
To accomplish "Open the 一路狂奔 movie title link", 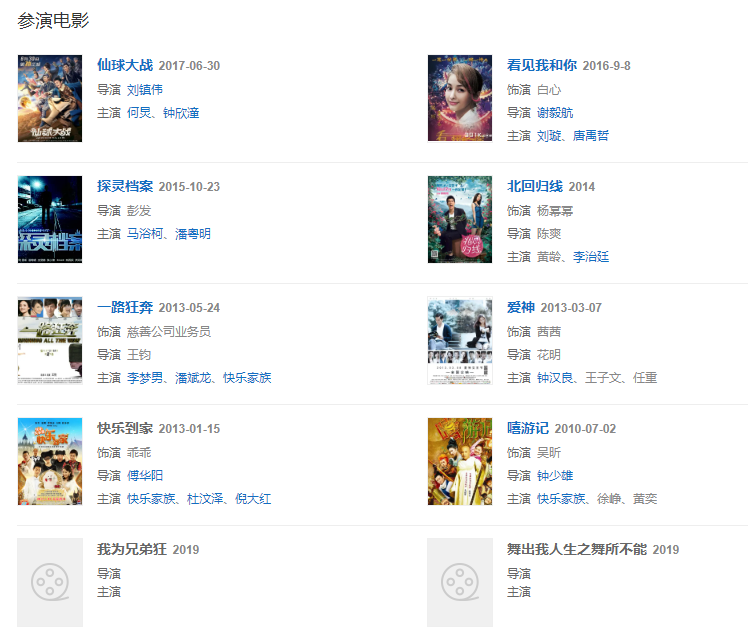I will [125, 307].
